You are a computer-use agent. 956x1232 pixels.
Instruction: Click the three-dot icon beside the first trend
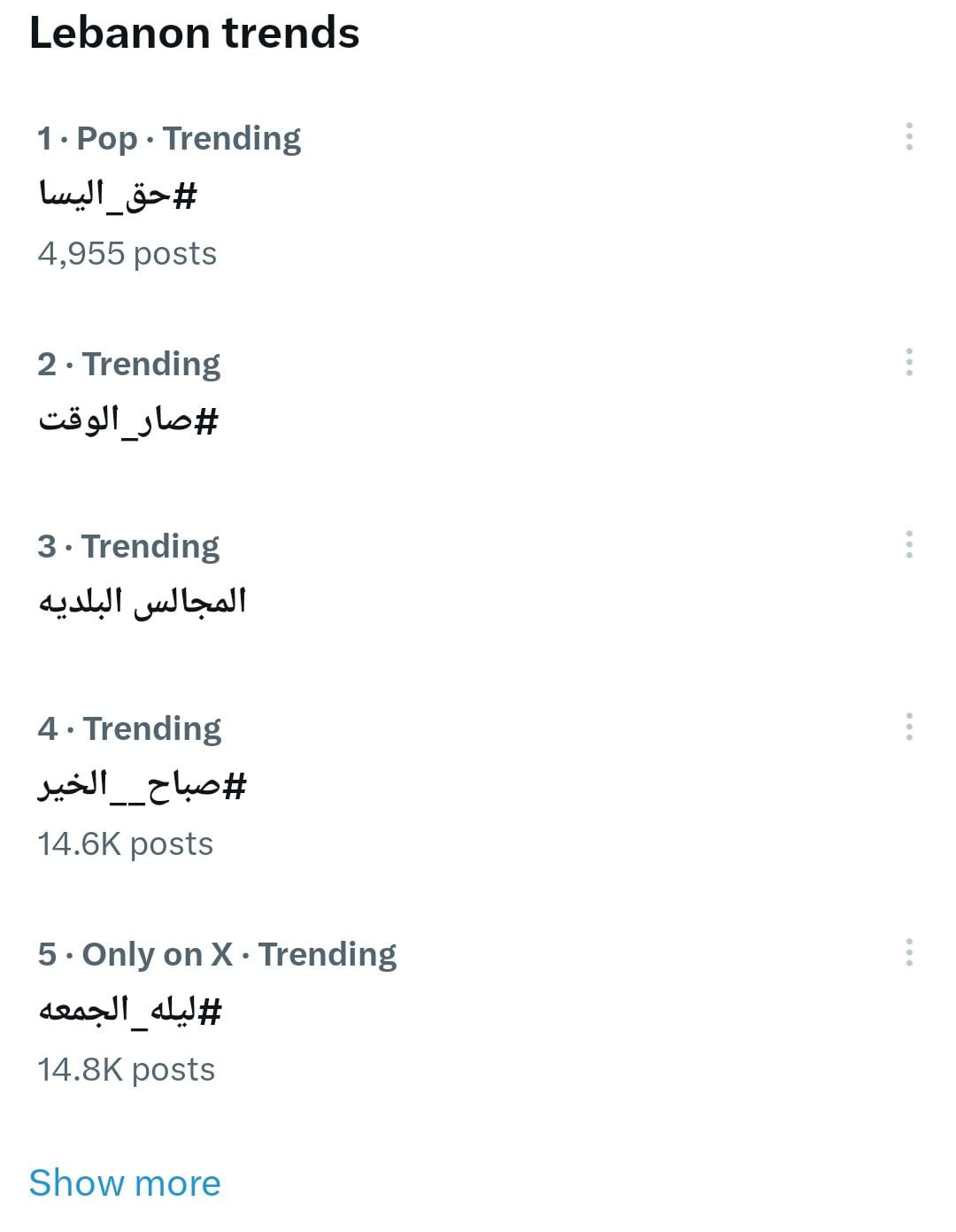908,139
